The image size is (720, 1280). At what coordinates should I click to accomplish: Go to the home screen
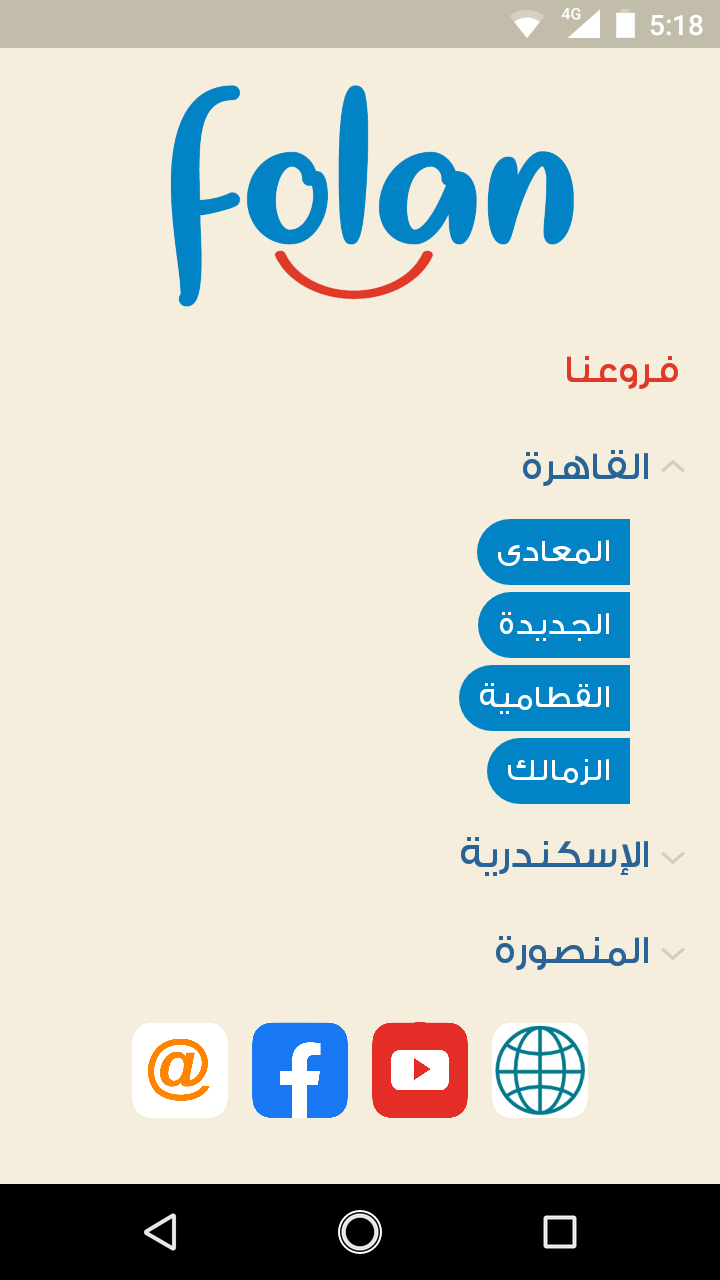(x=360, y=1232)
